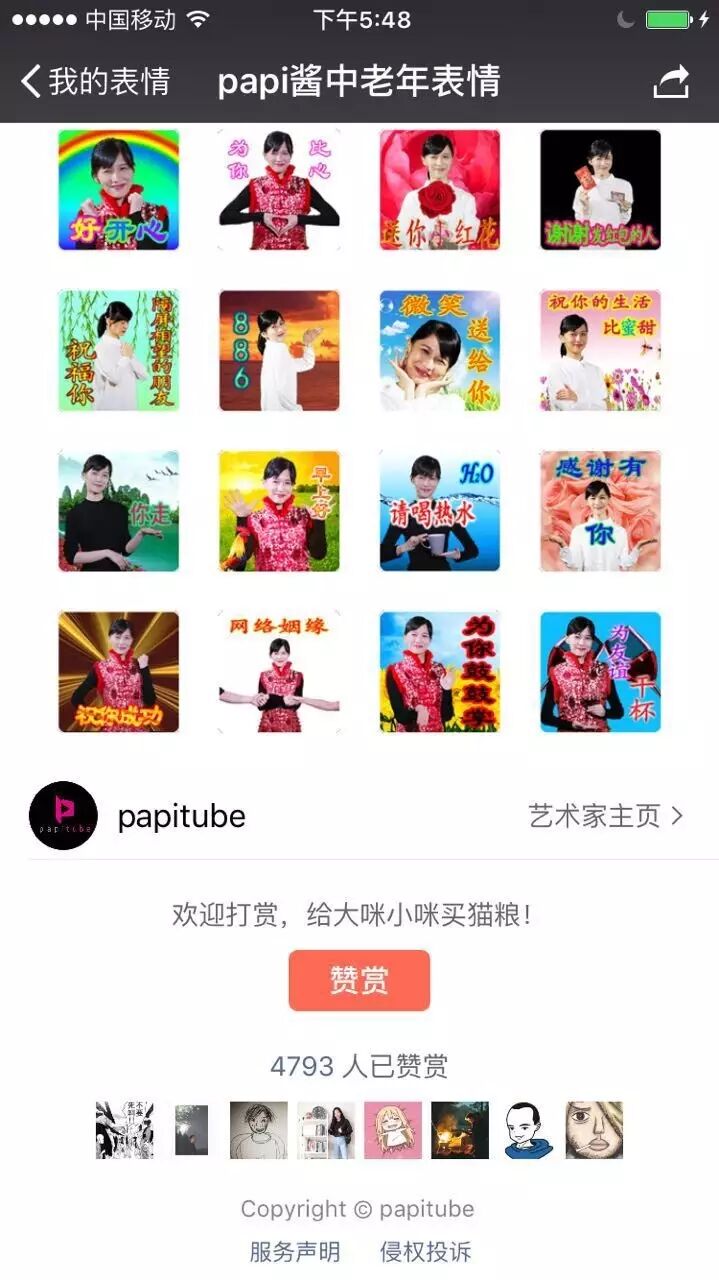Preview the 为你鼓鼓掌 sticker
719x1280 pixels.
[439, 672]
